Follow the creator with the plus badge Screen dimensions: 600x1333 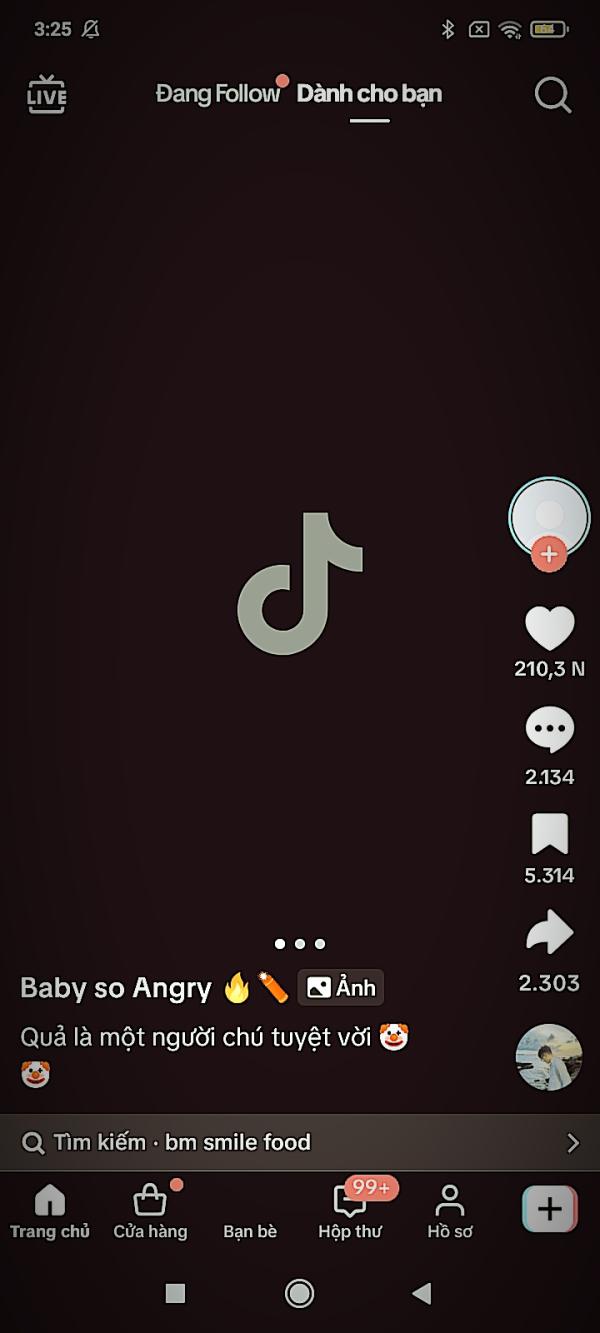[x=548, y=554]
